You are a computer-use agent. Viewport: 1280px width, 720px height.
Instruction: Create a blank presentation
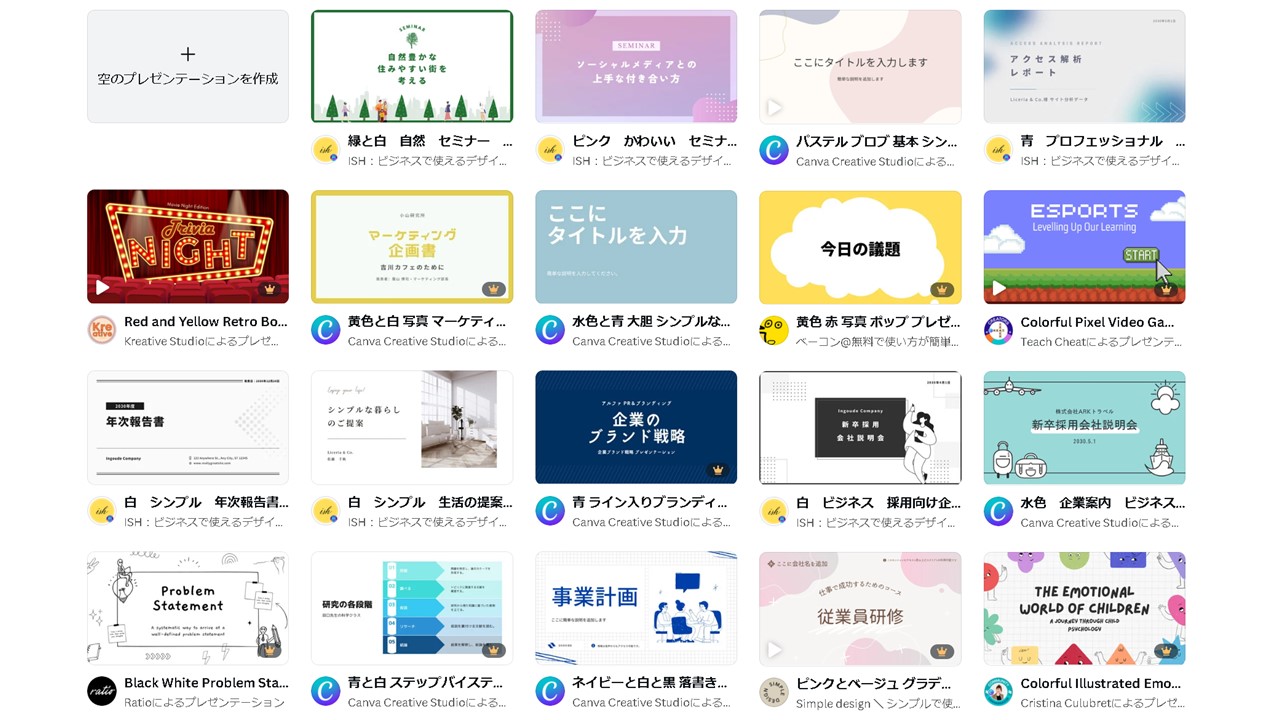(188, 67)
